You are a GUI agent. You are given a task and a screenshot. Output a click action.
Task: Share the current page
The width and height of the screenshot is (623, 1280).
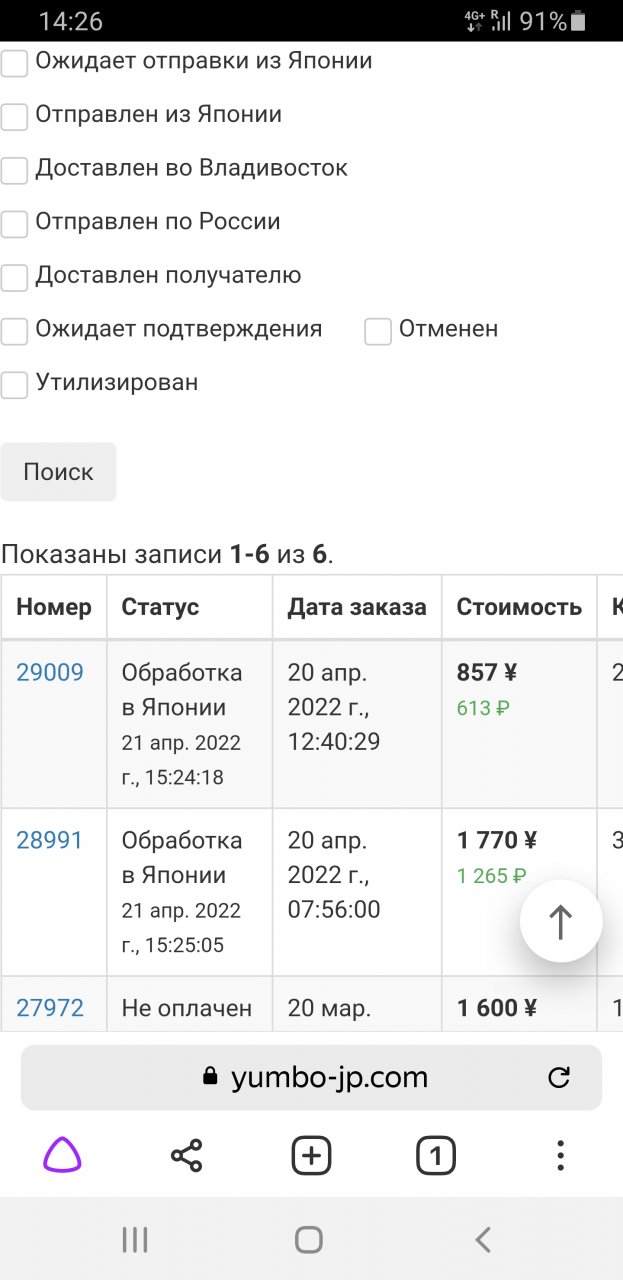(186, 1156)
